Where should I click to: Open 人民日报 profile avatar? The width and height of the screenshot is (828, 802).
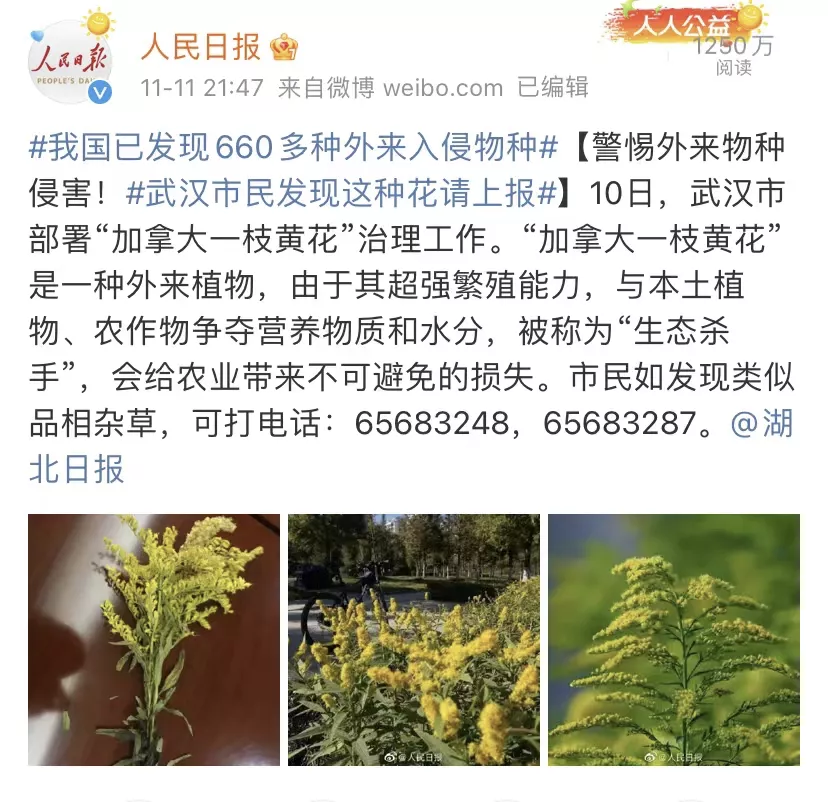70,62
